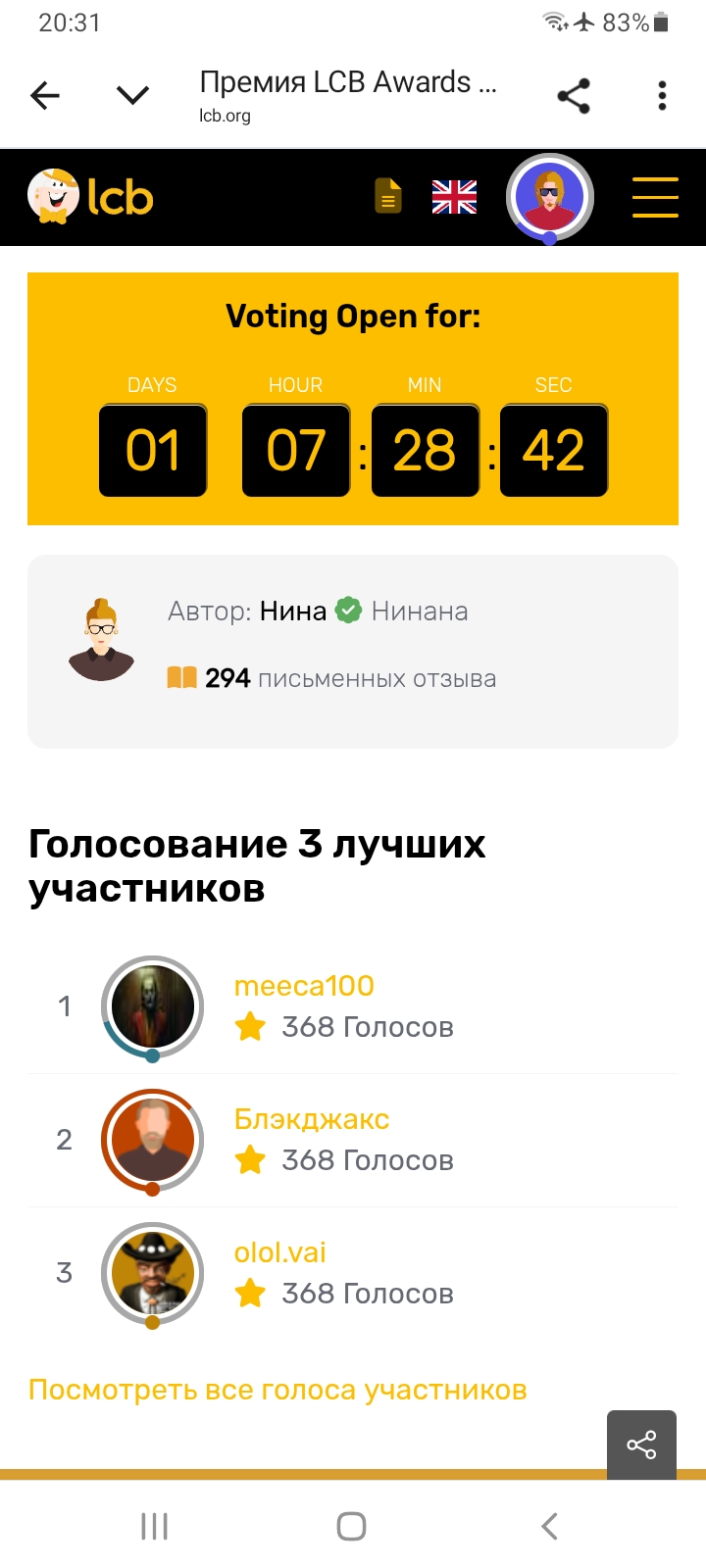Go back using the browser arrow

(45, 95)
